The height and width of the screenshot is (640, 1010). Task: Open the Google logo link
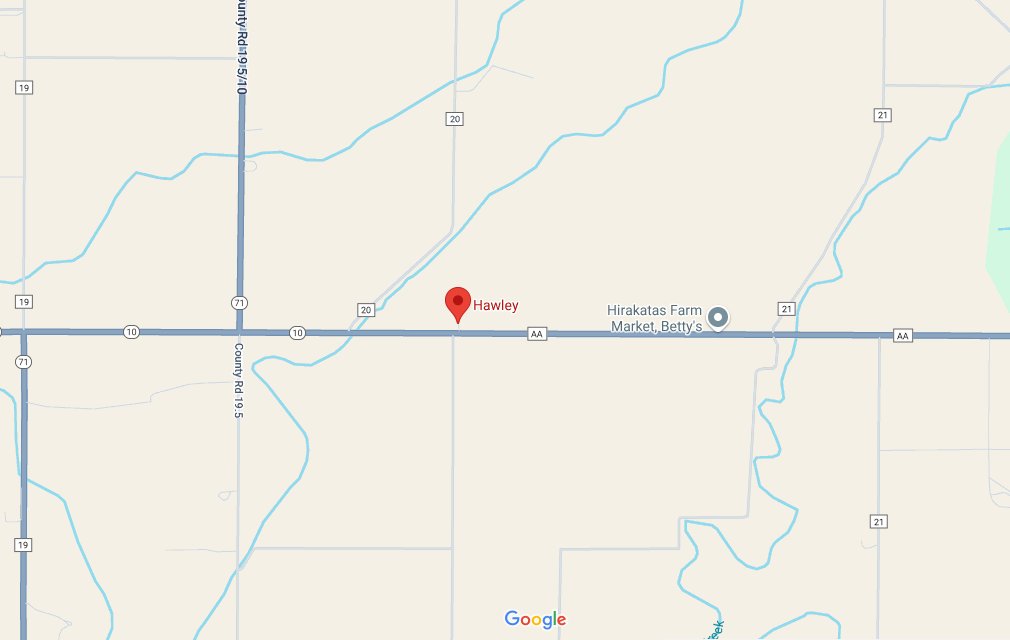coord(535,619)
